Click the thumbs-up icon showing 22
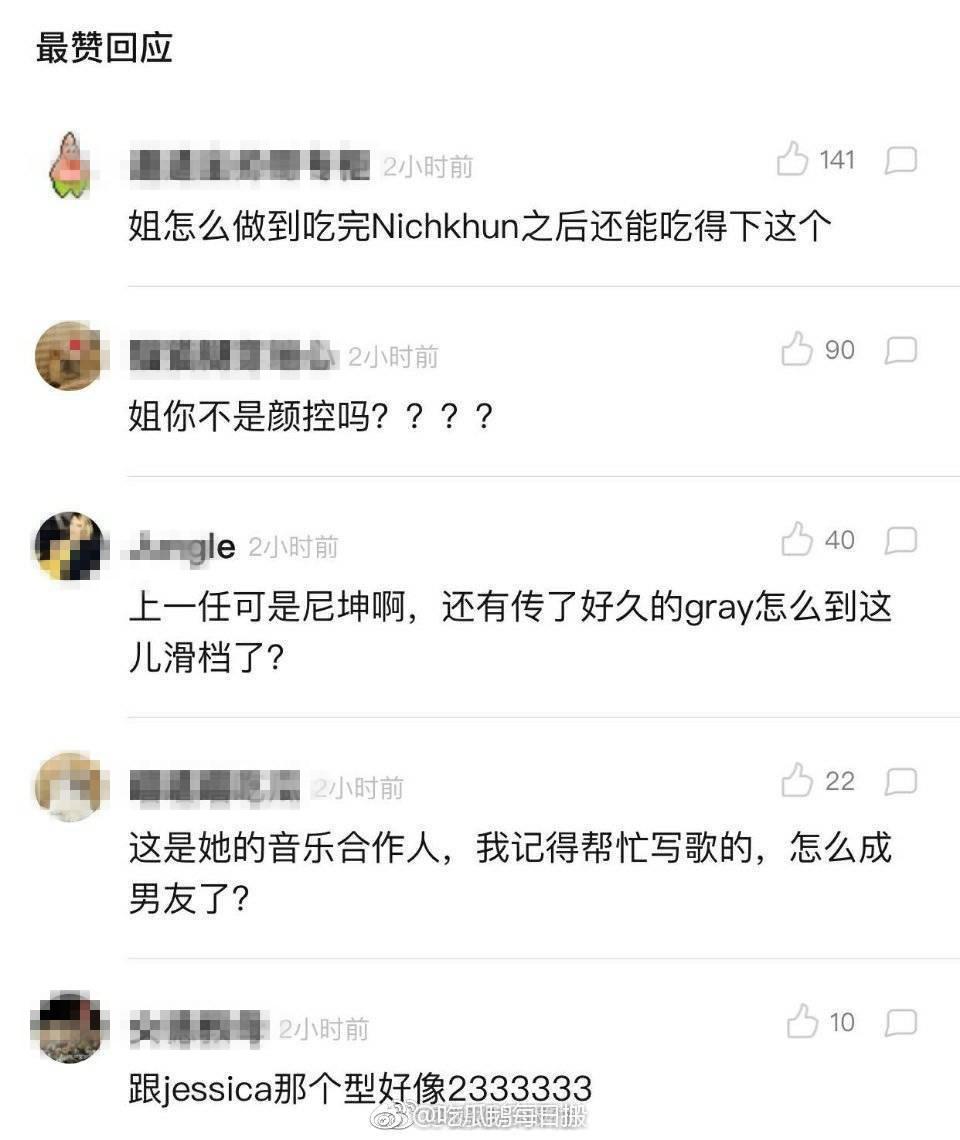960x1140 pixels. point(797,782)
